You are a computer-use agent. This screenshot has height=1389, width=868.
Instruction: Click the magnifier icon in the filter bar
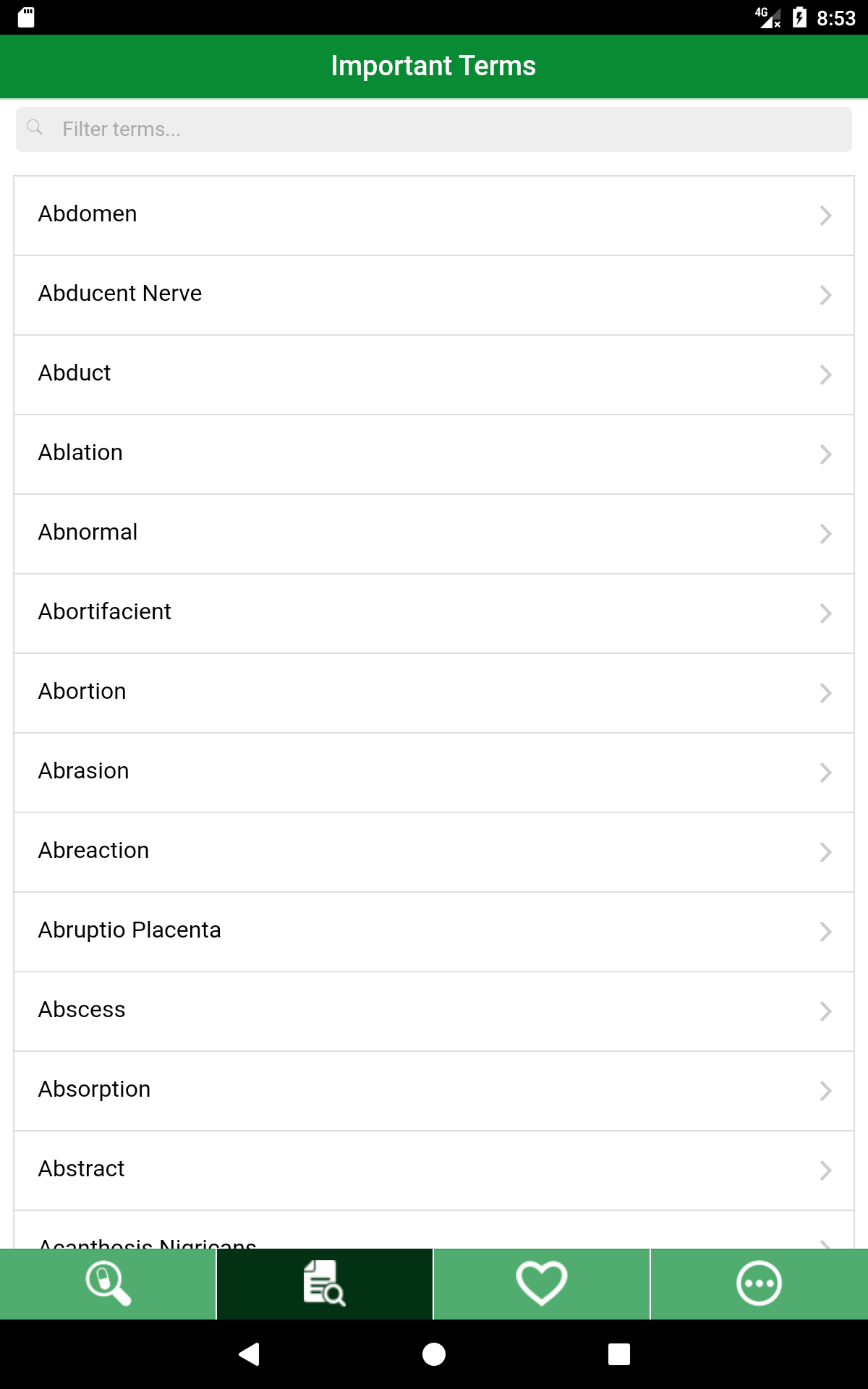pos(35,127)
